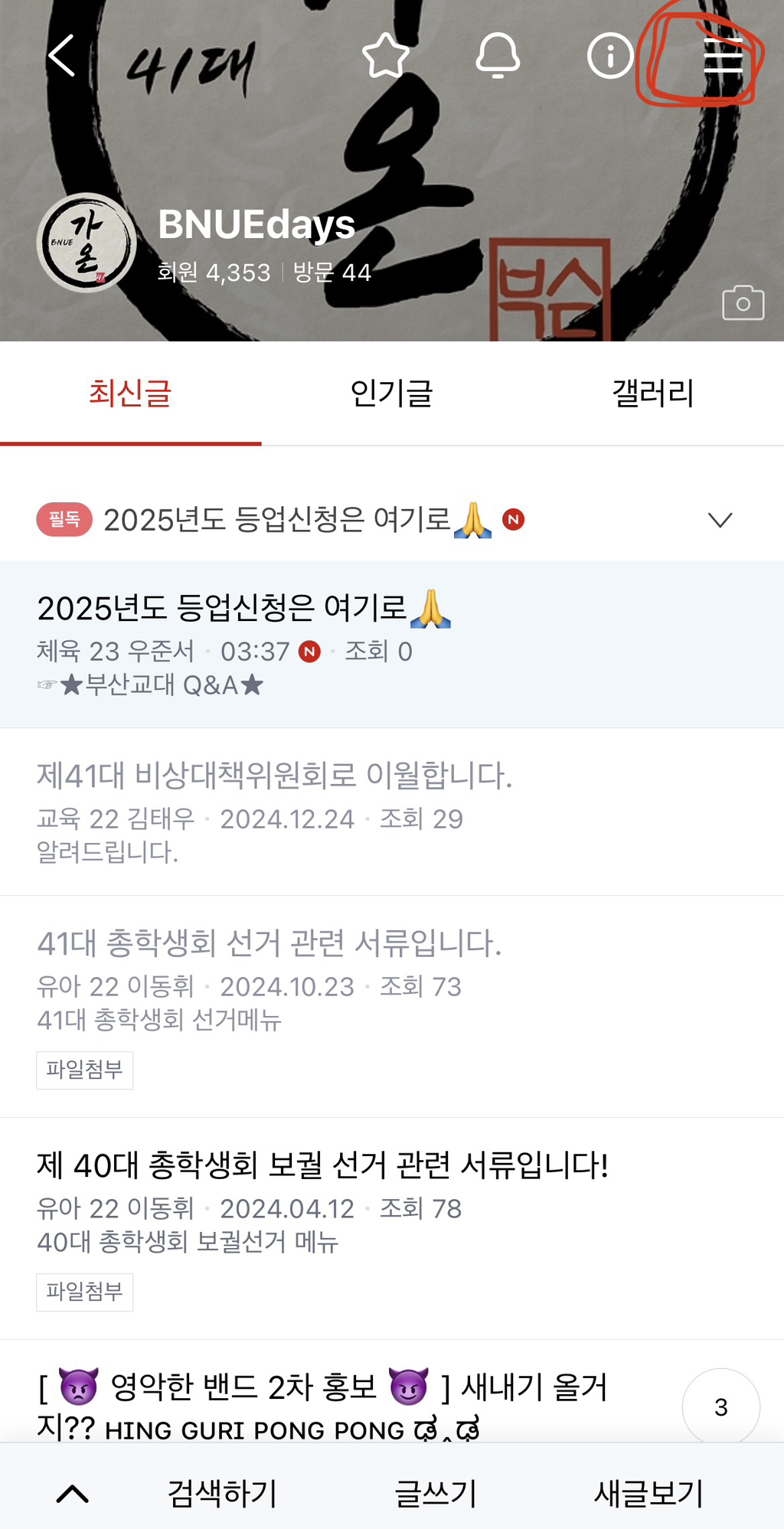Open the cafe info icon
784x1529 pixels.
(610, 55)
